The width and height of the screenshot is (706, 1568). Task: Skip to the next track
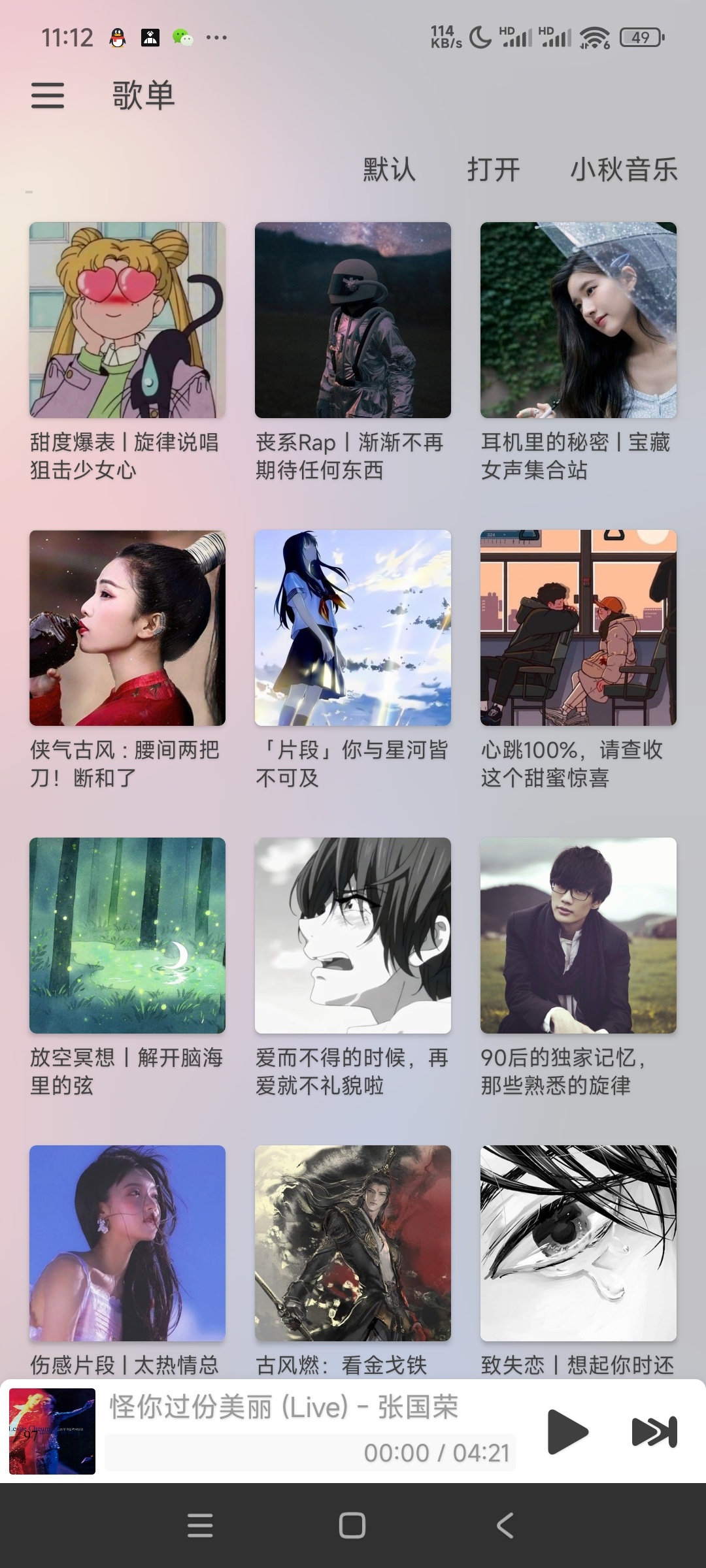click(x=654, y=1432)
